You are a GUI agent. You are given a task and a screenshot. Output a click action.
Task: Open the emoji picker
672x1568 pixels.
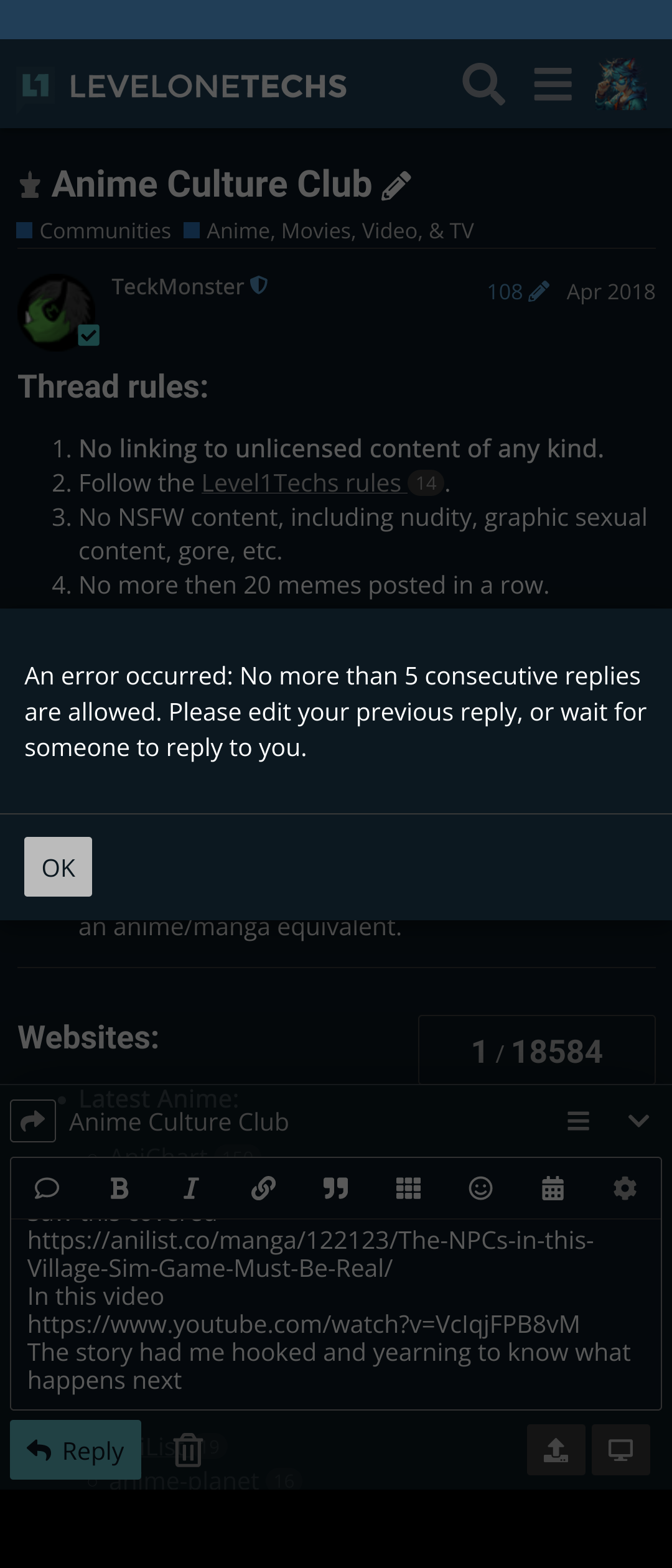(x=480, y=1188)
